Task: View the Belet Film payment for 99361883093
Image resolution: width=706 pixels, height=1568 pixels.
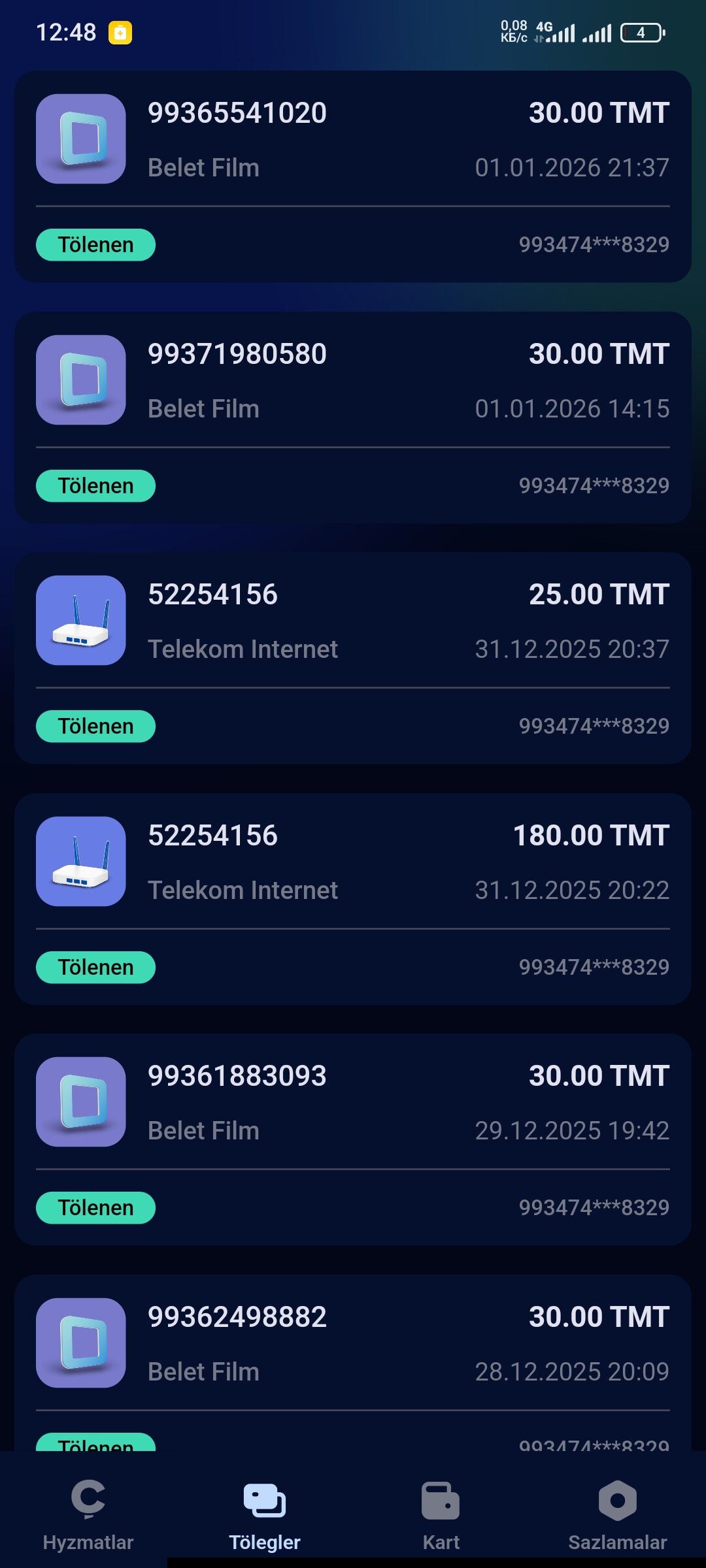Action: click(x=353, y=1139)
